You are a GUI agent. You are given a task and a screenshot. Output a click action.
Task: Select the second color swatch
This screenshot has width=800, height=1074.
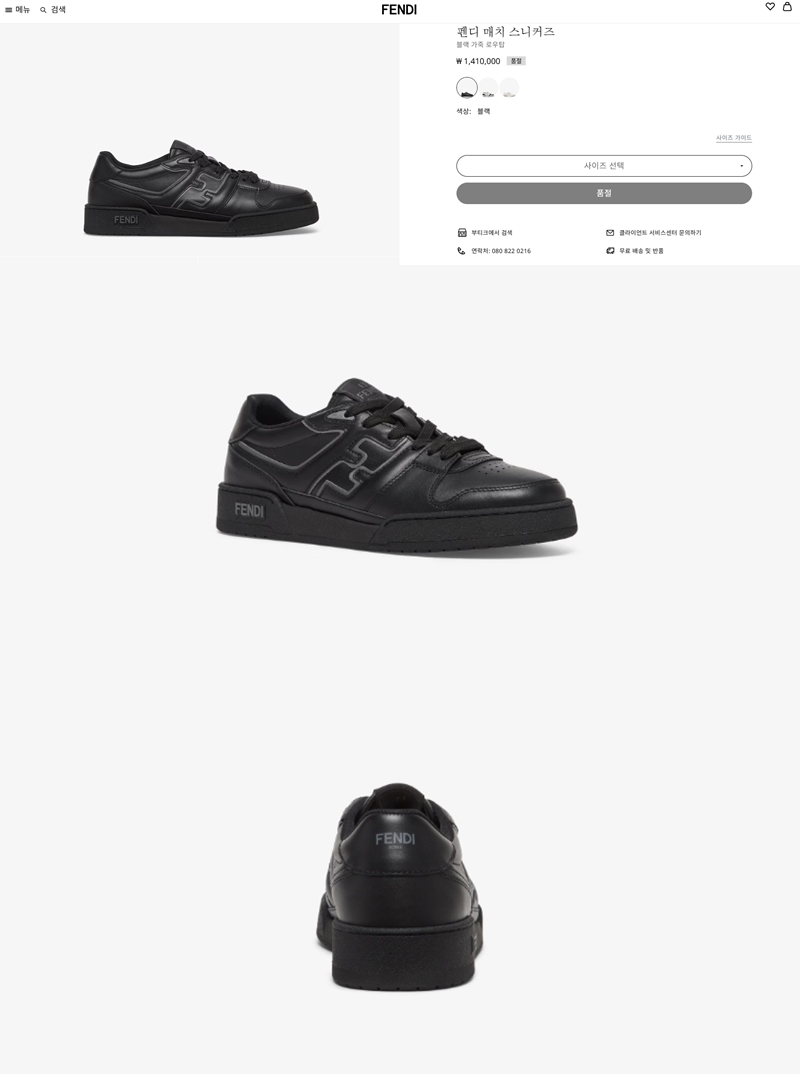coord(488,88)
